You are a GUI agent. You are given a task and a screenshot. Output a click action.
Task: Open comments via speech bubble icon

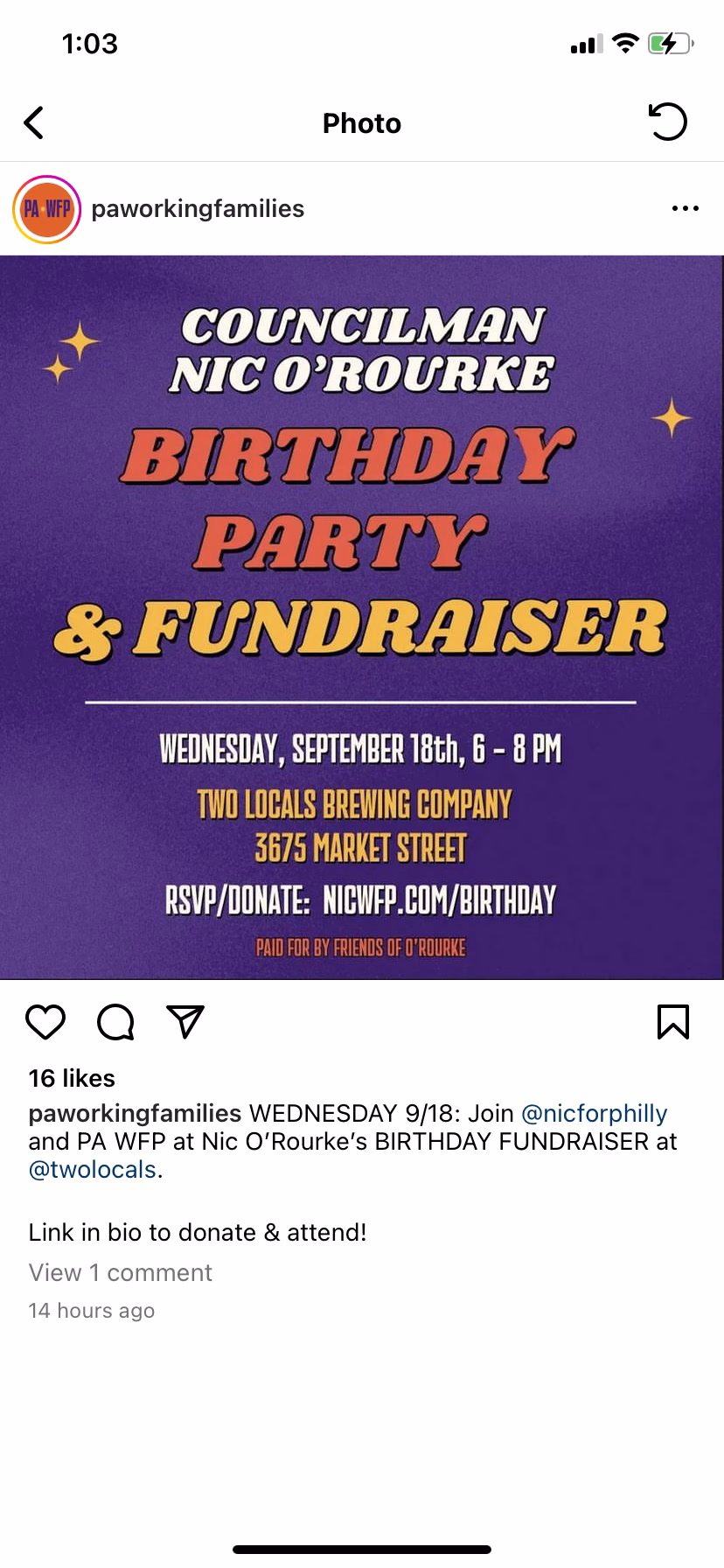(115, 1021)
